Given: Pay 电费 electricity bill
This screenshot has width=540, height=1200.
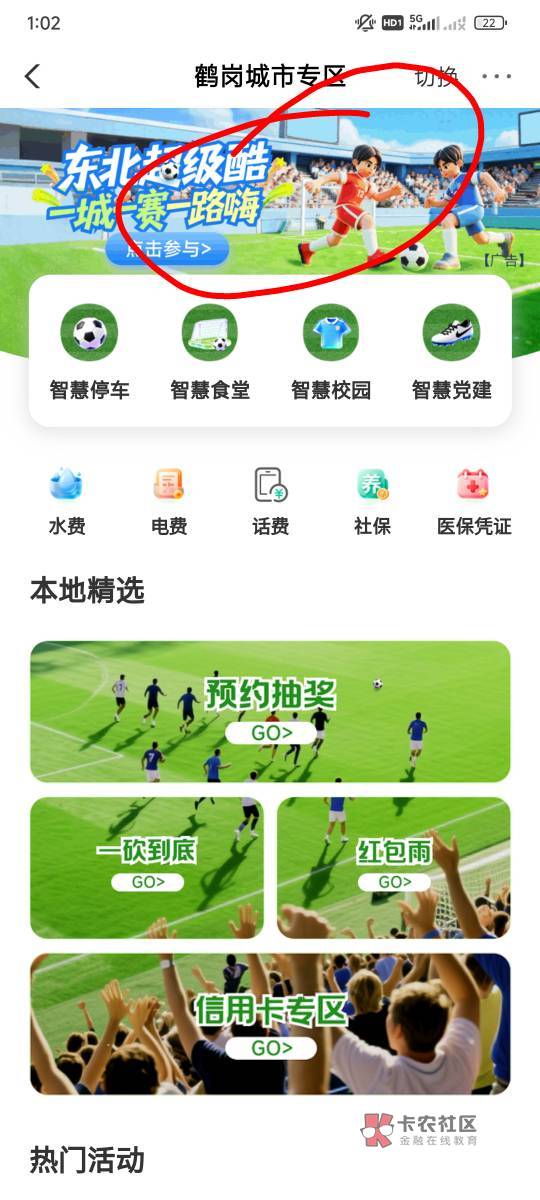Looking at the screenshot, I should coord(169,501).
